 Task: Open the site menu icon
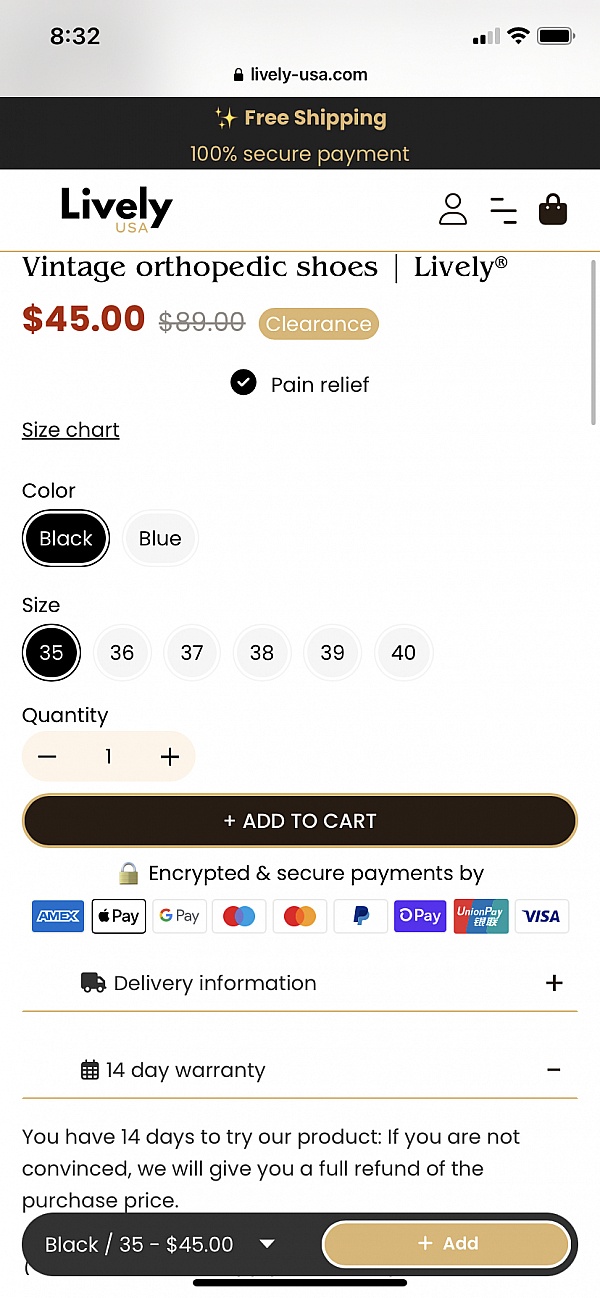click(503, 210)
